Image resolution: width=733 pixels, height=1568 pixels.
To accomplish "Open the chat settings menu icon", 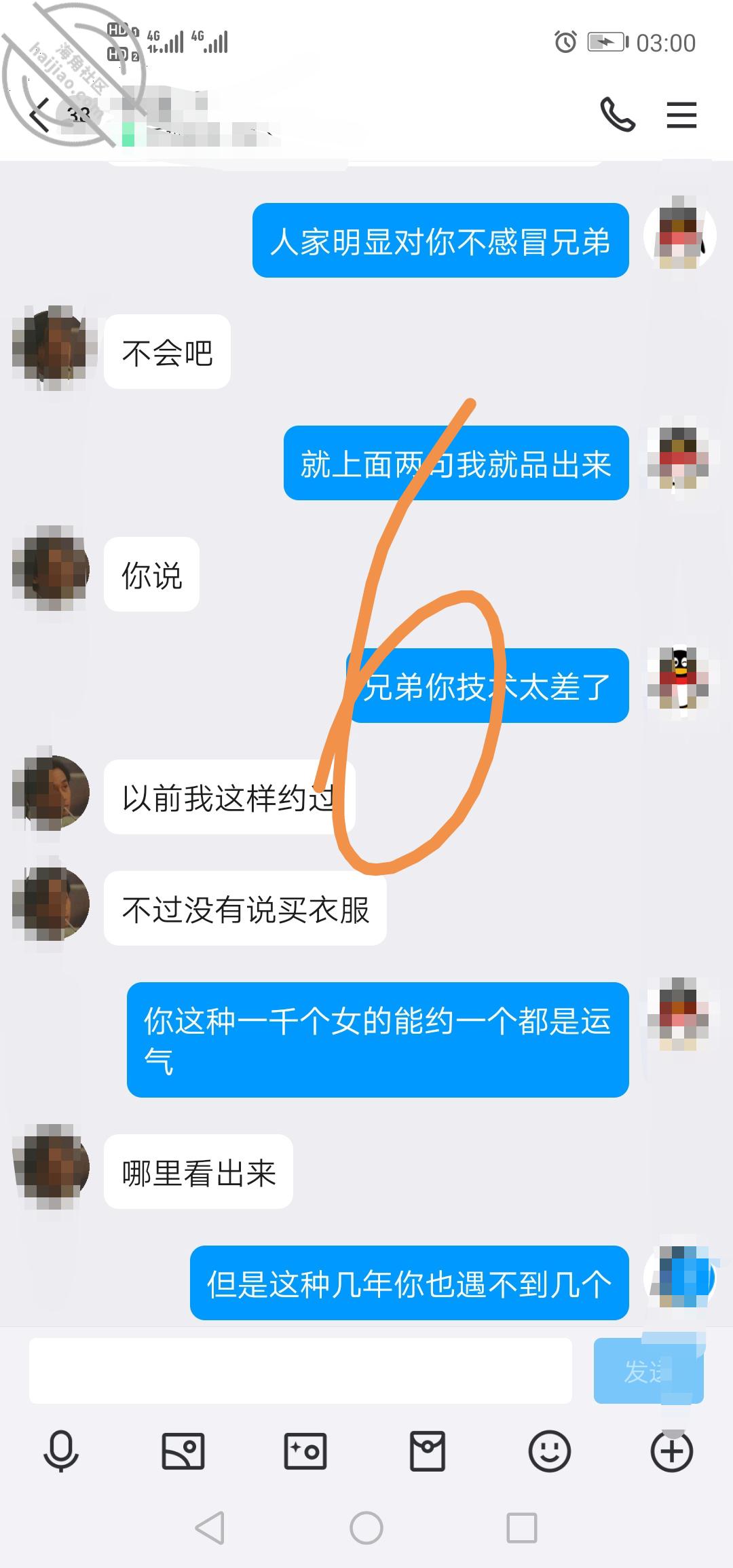I will [x=681, y=115].
